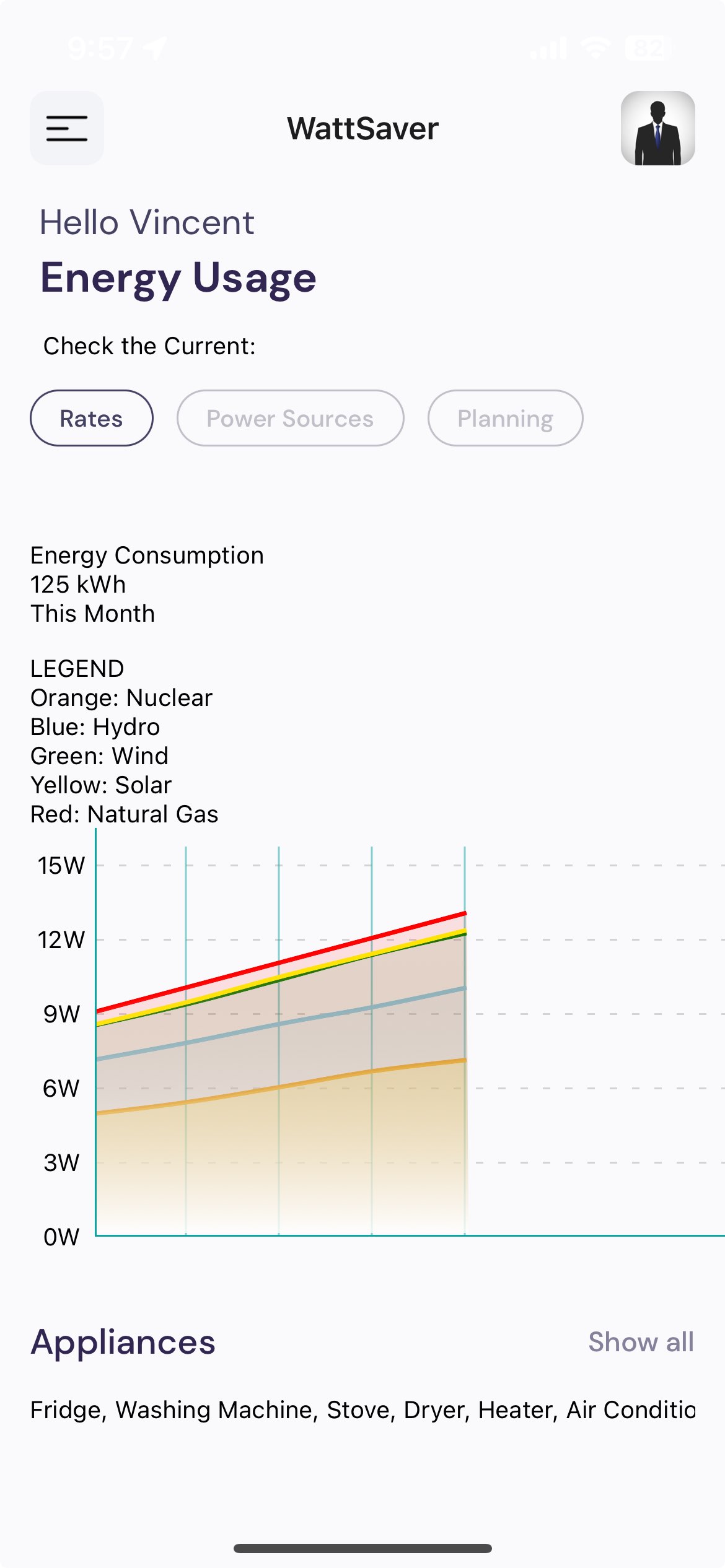
Task: Switch to the Power Sources chip
Action: 290,418
